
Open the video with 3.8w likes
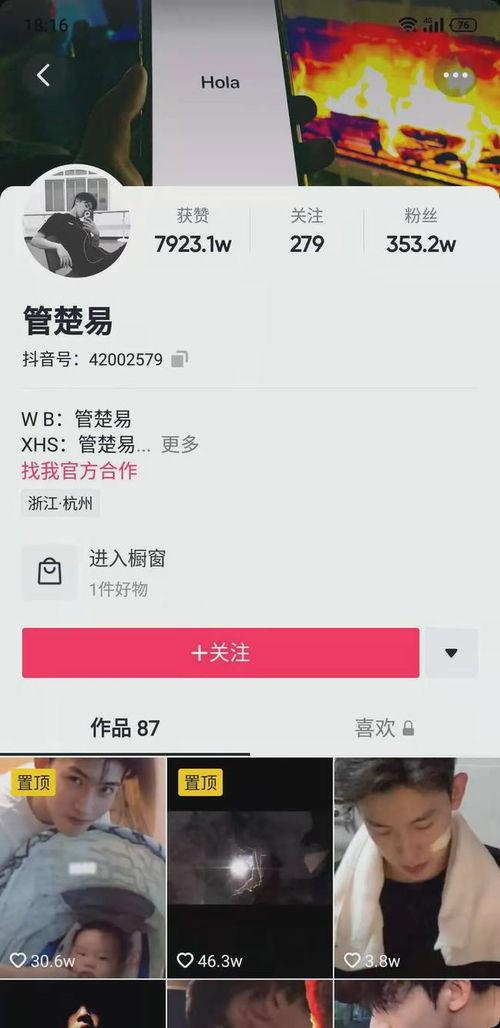[417, 867]
